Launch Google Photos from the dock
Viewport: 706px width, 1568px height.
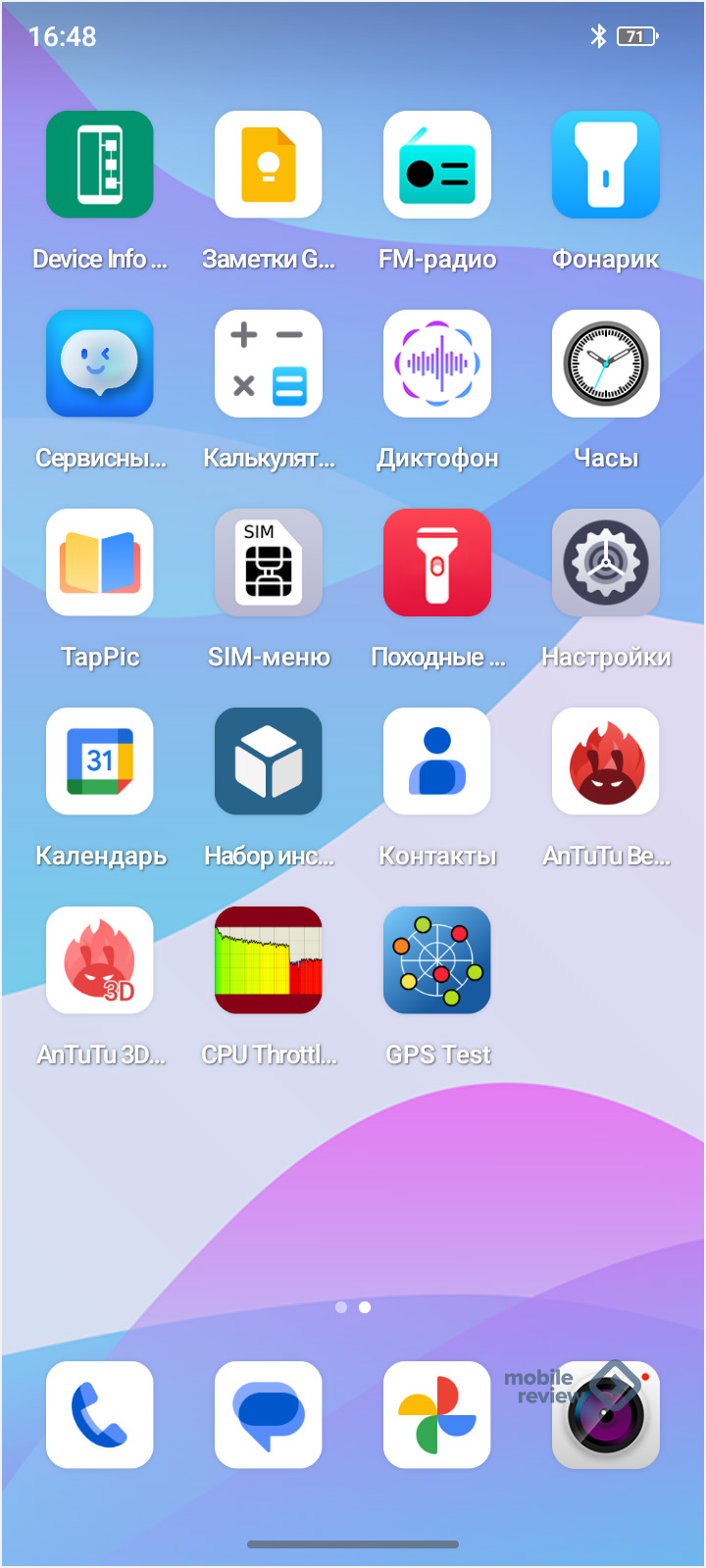coord(437,1415)
